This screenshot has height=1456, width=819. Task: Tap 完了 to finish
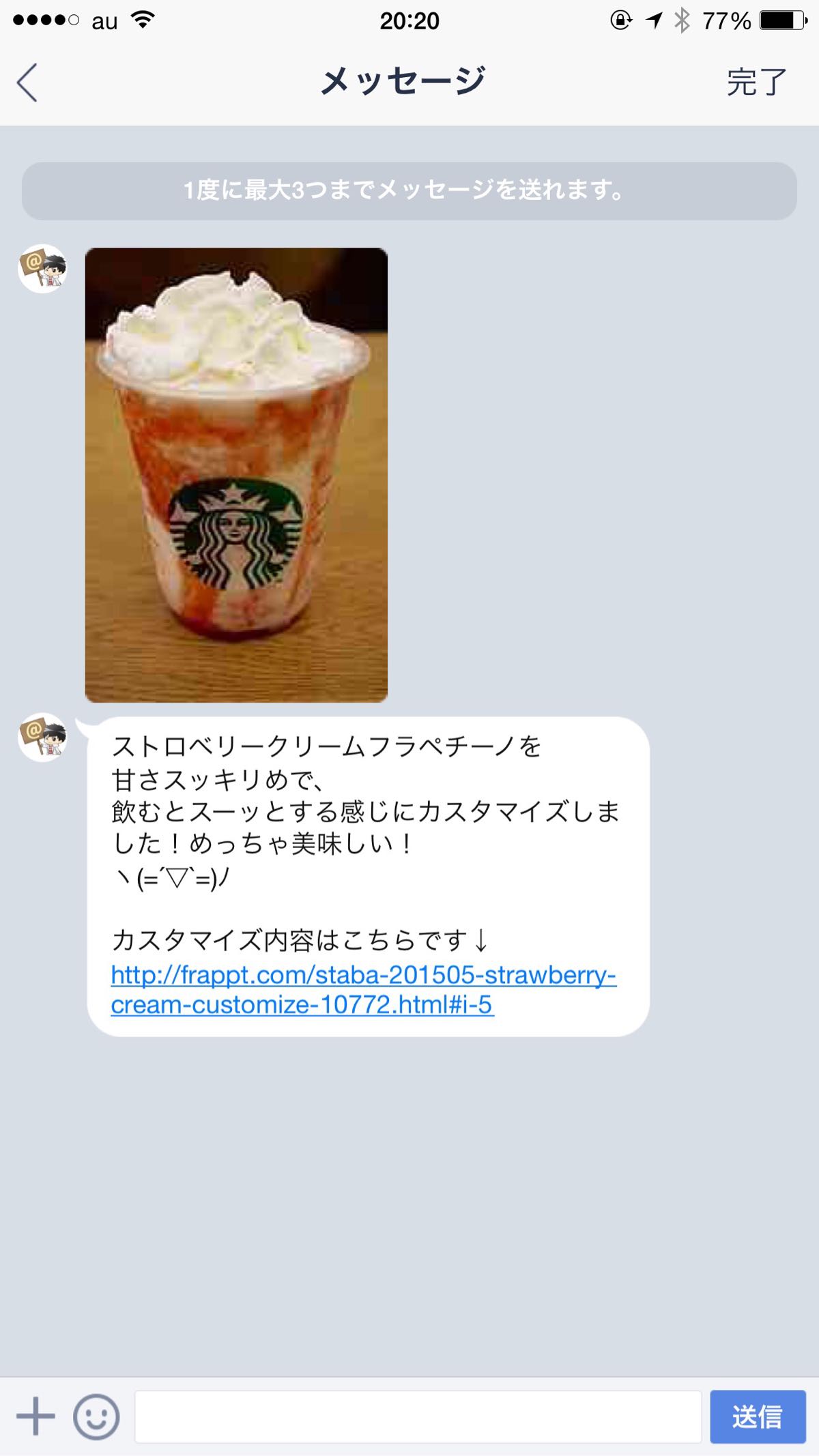tap(756, 83)
